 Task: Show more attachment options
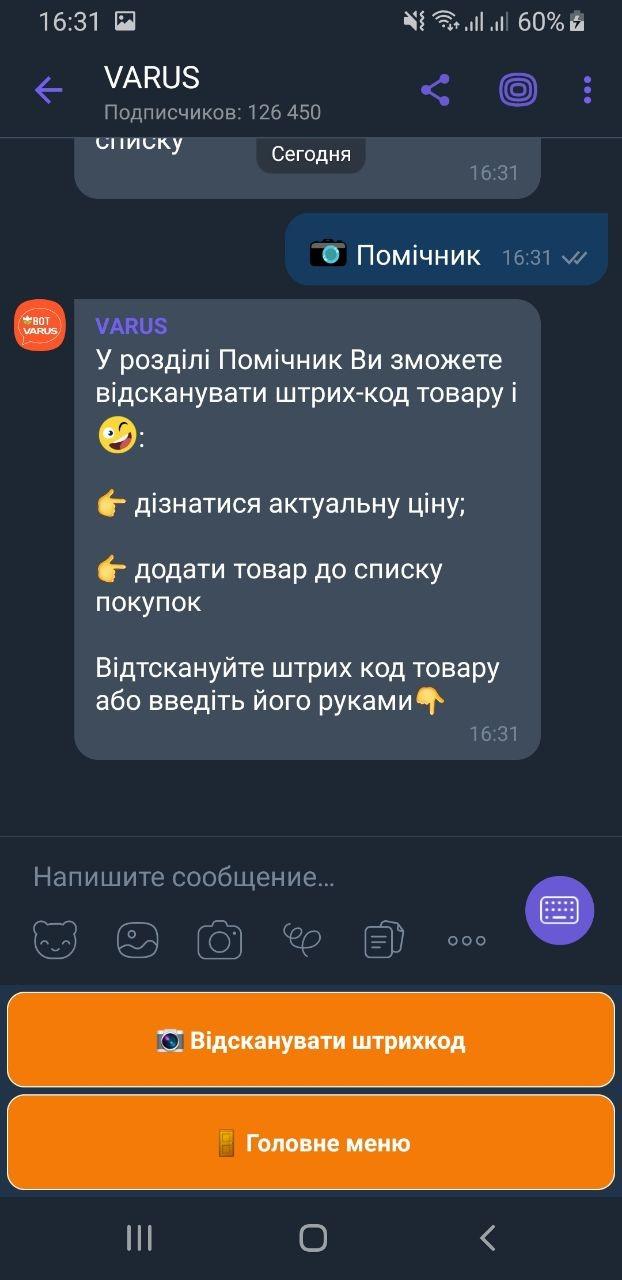467,940
